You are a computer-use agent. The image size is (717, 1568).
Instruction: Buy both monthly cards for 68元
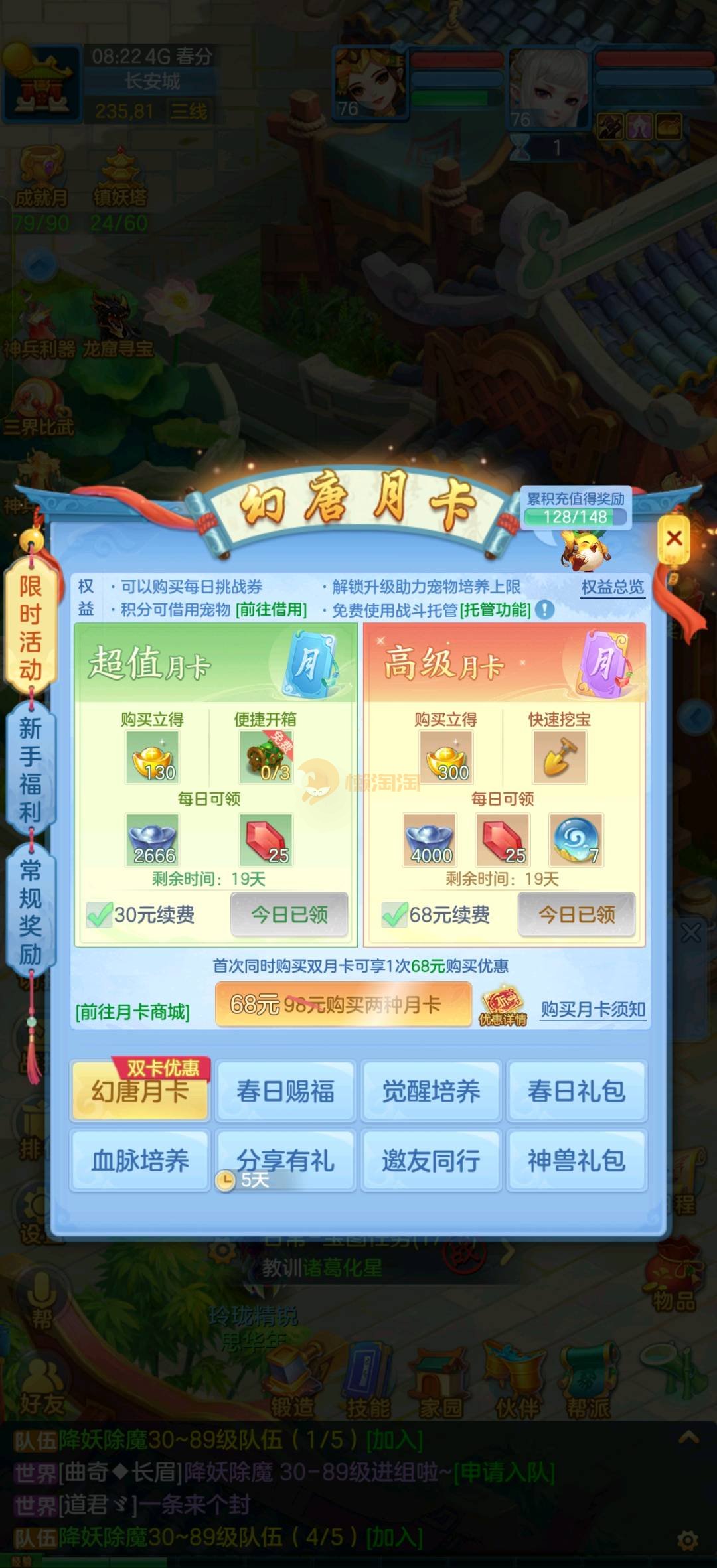343,1005
